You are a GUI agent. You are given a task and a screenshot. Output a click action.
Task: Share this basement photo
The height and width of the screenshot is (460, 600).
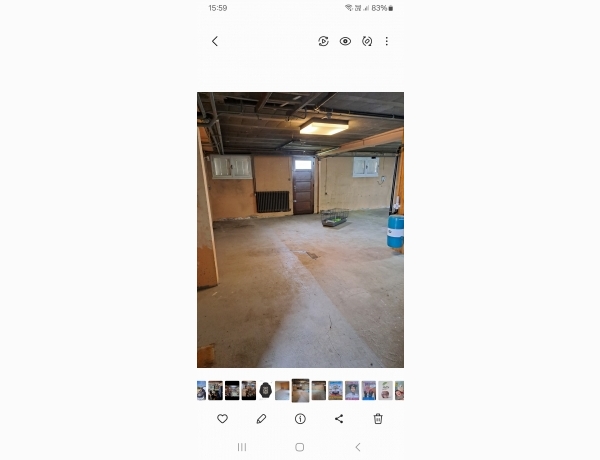[x=339, y=419]
